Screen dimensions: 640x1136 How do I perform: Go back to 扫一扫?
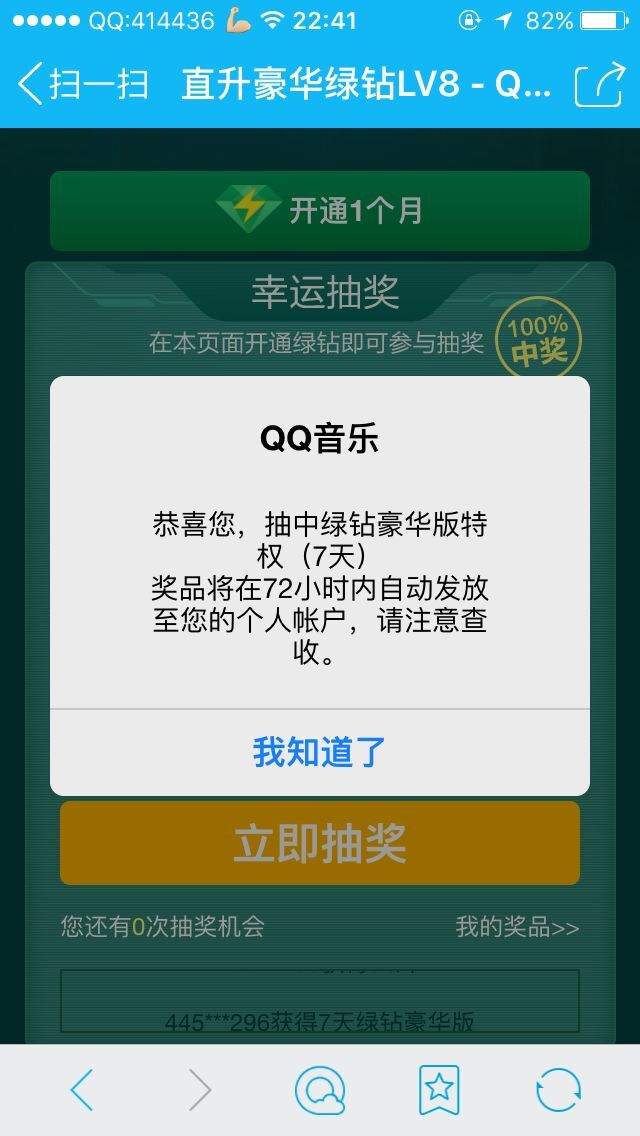pyautogui.click(x=84, y=84)
